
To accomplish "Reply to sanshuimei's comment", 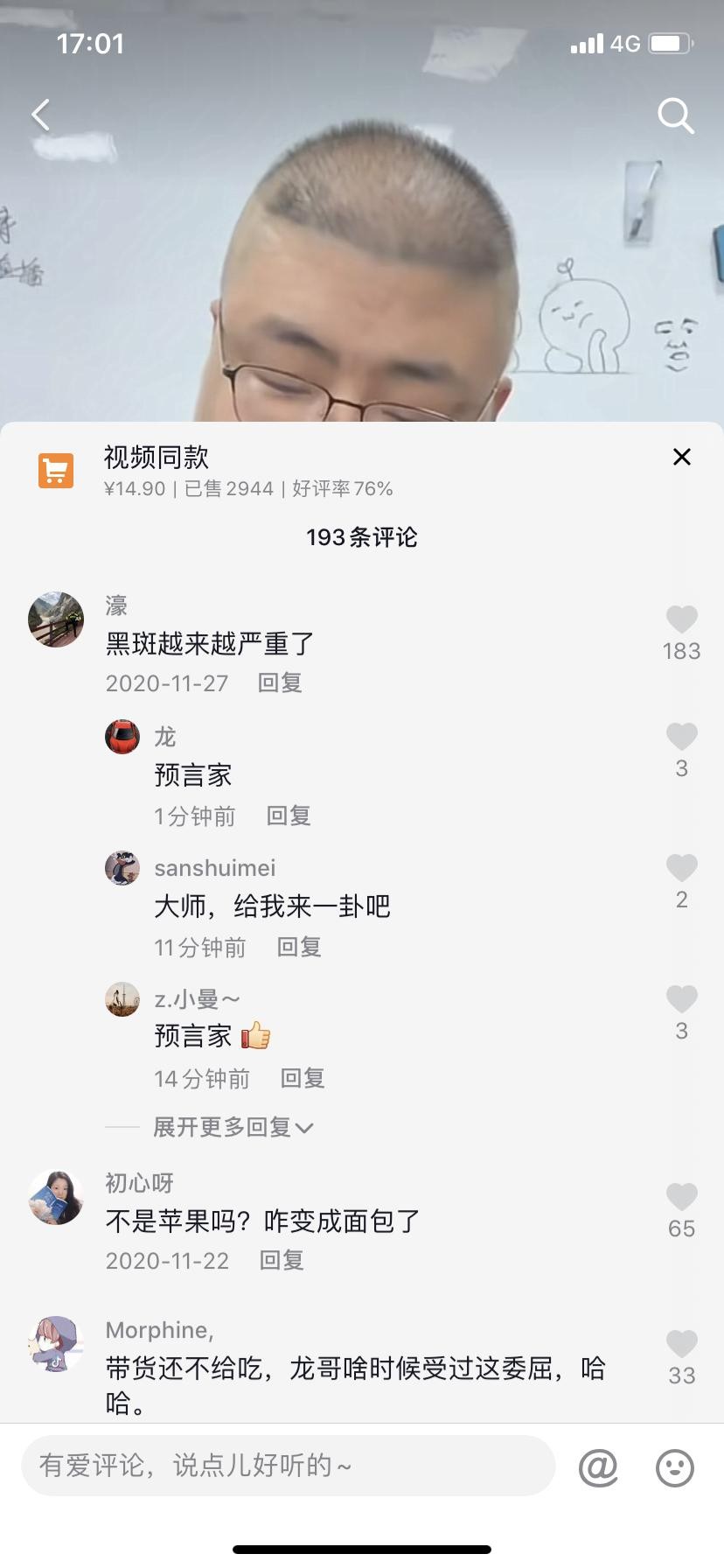I will coord(299,948).
